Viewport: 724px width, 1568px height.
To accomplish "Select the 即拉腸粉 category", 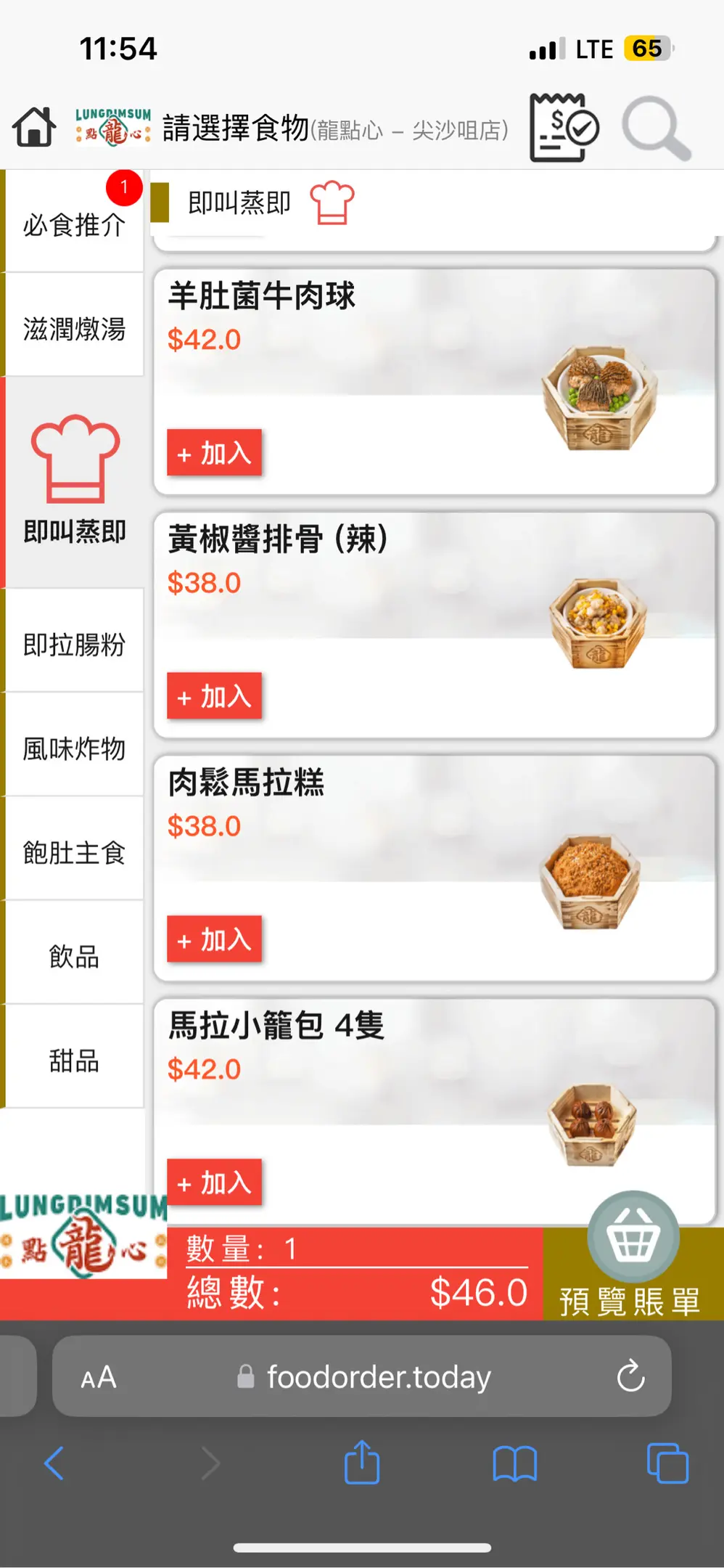I will coord(74,644).
